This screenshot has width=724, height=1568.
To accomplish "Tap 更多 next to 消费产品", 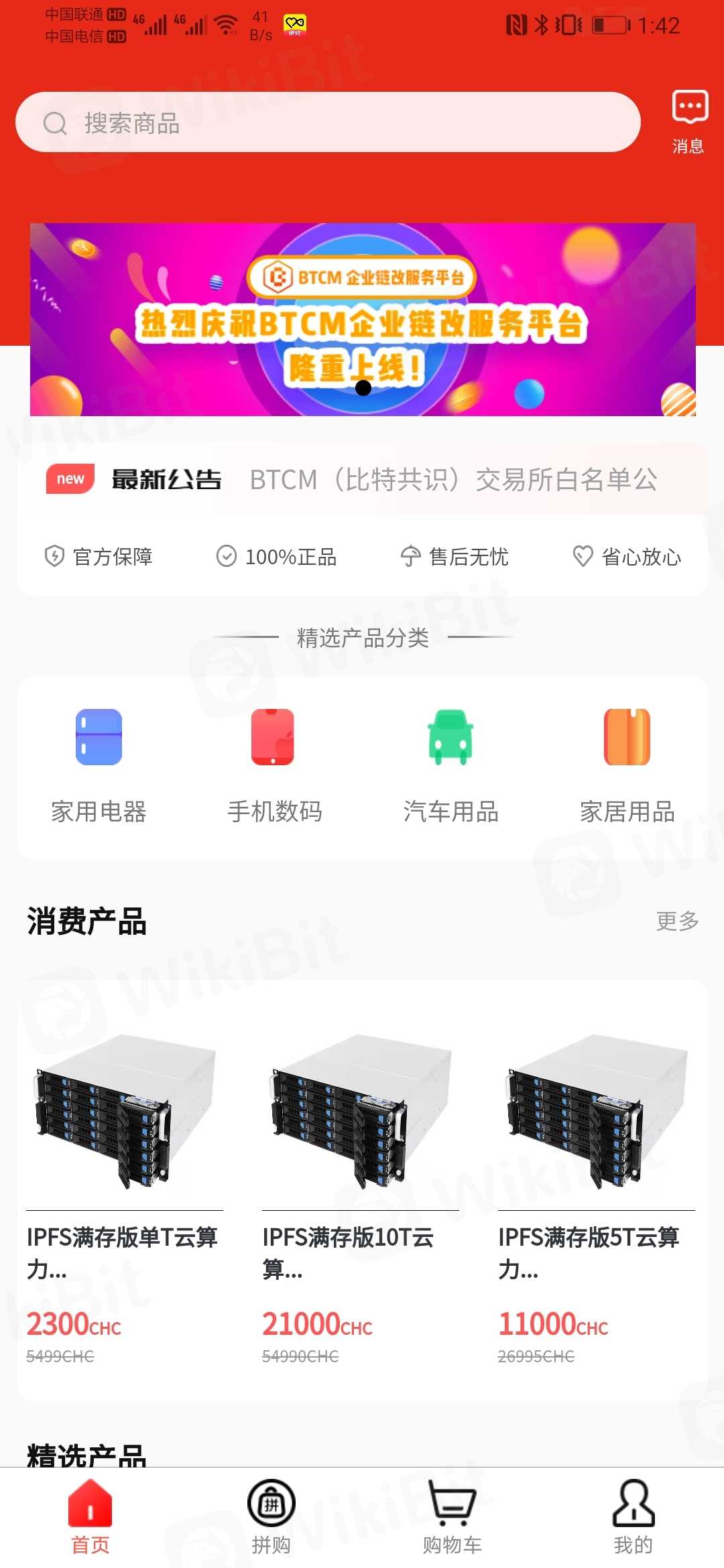I will tap(677, 921).
